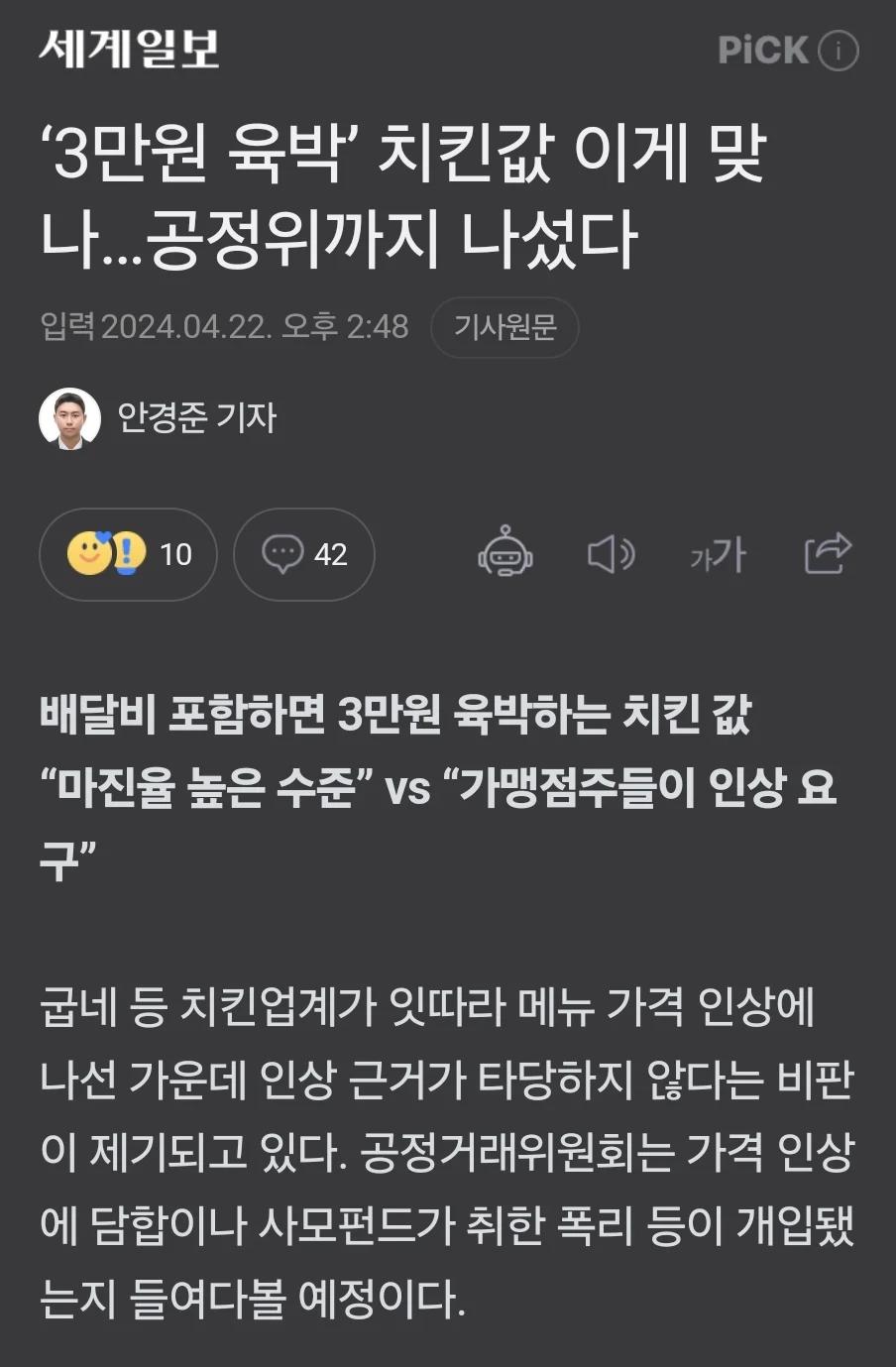The image size is (896, 1367).
Task: Open the 기사원문 original article link
Action: [x=504, y=327]
